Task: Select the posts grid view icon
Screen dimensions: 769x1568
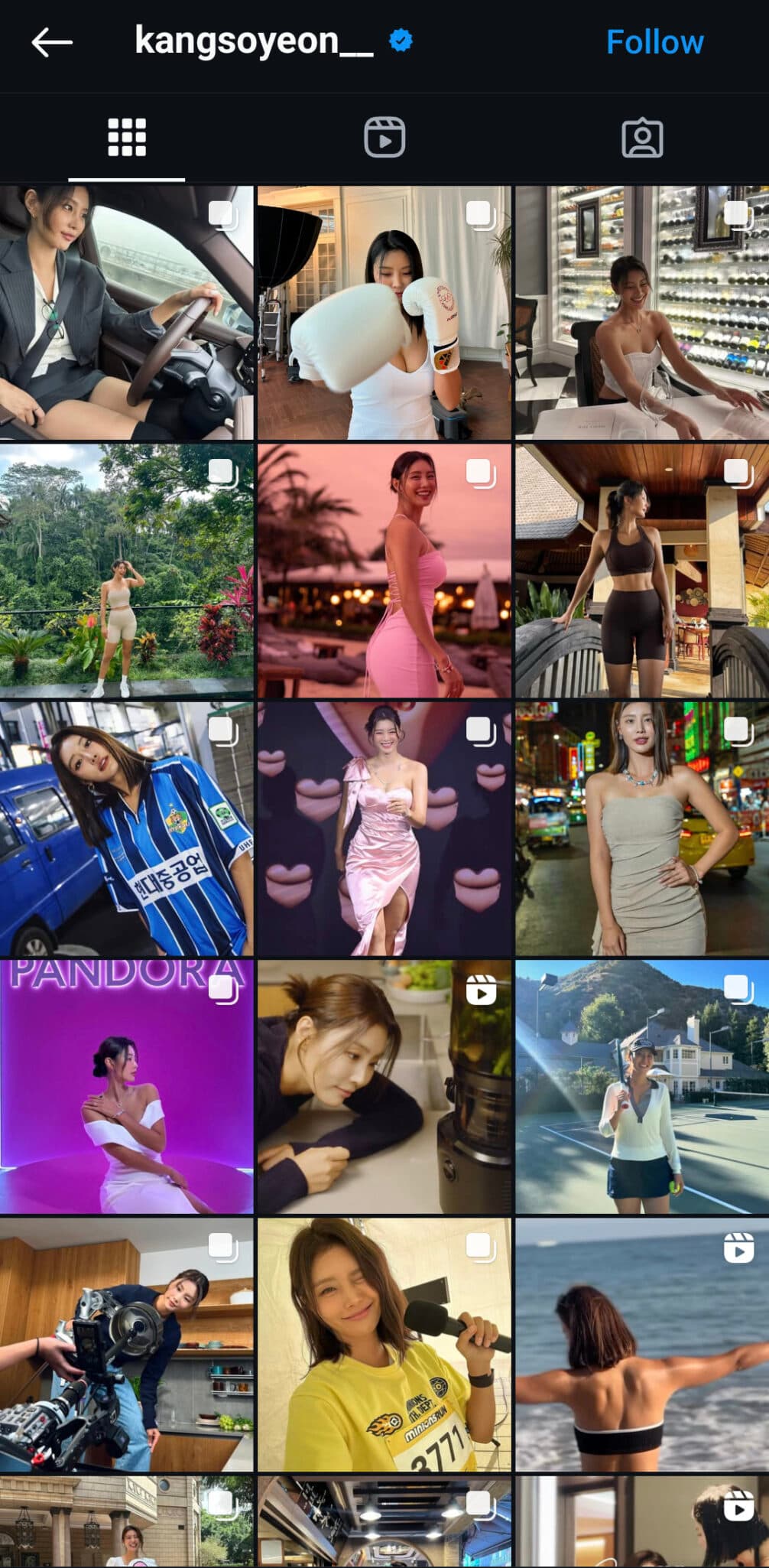Action: (125, 138)
